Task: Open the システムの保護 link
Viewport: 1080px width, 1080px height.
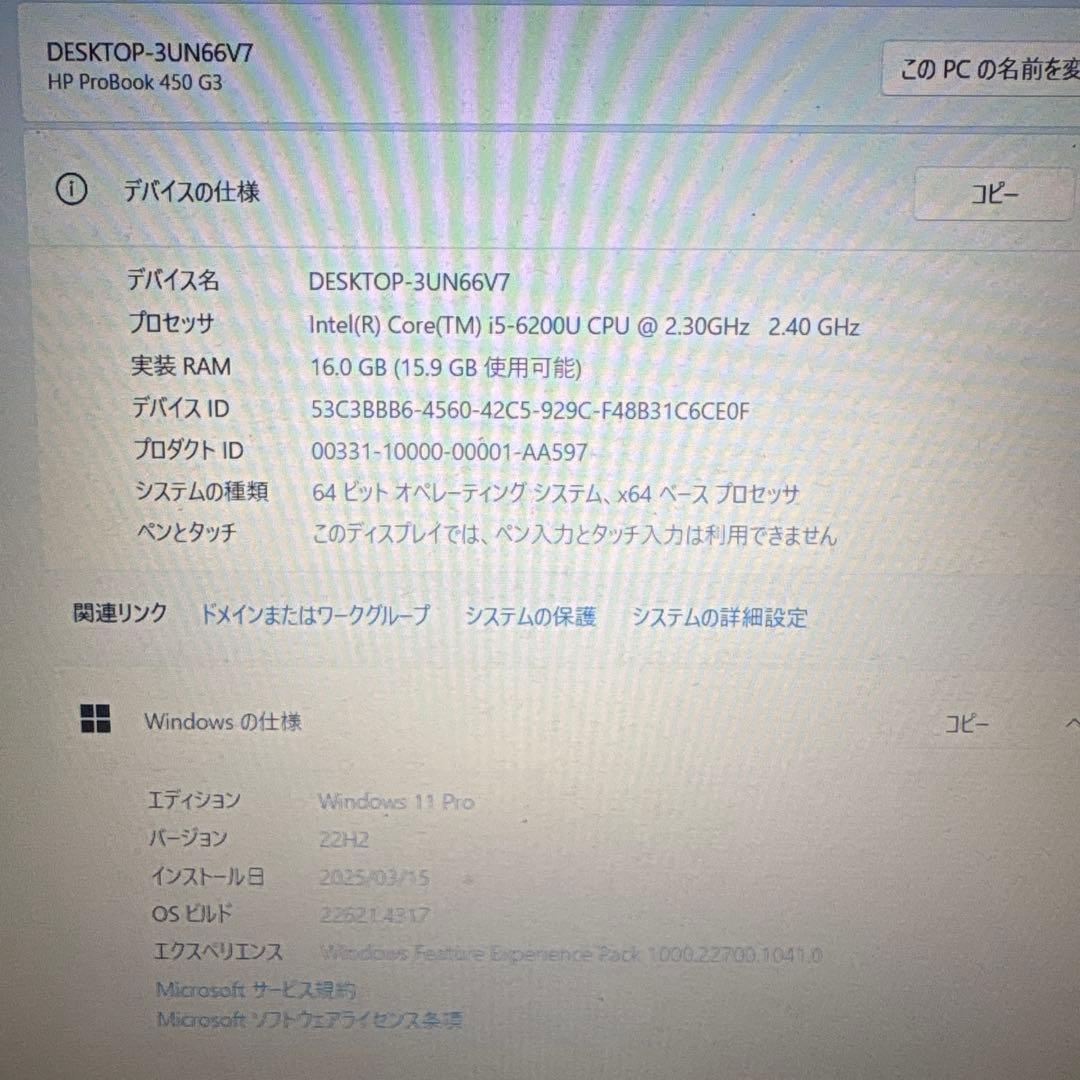Action: (530, 617)
